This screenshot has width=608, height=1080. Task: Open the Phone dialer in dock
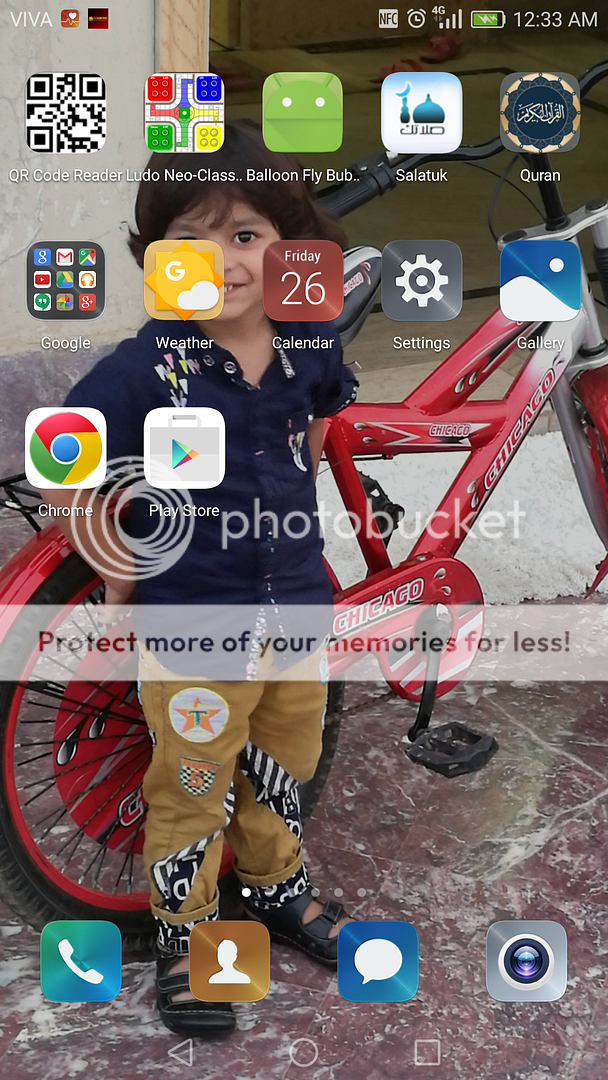click(81, 961)
